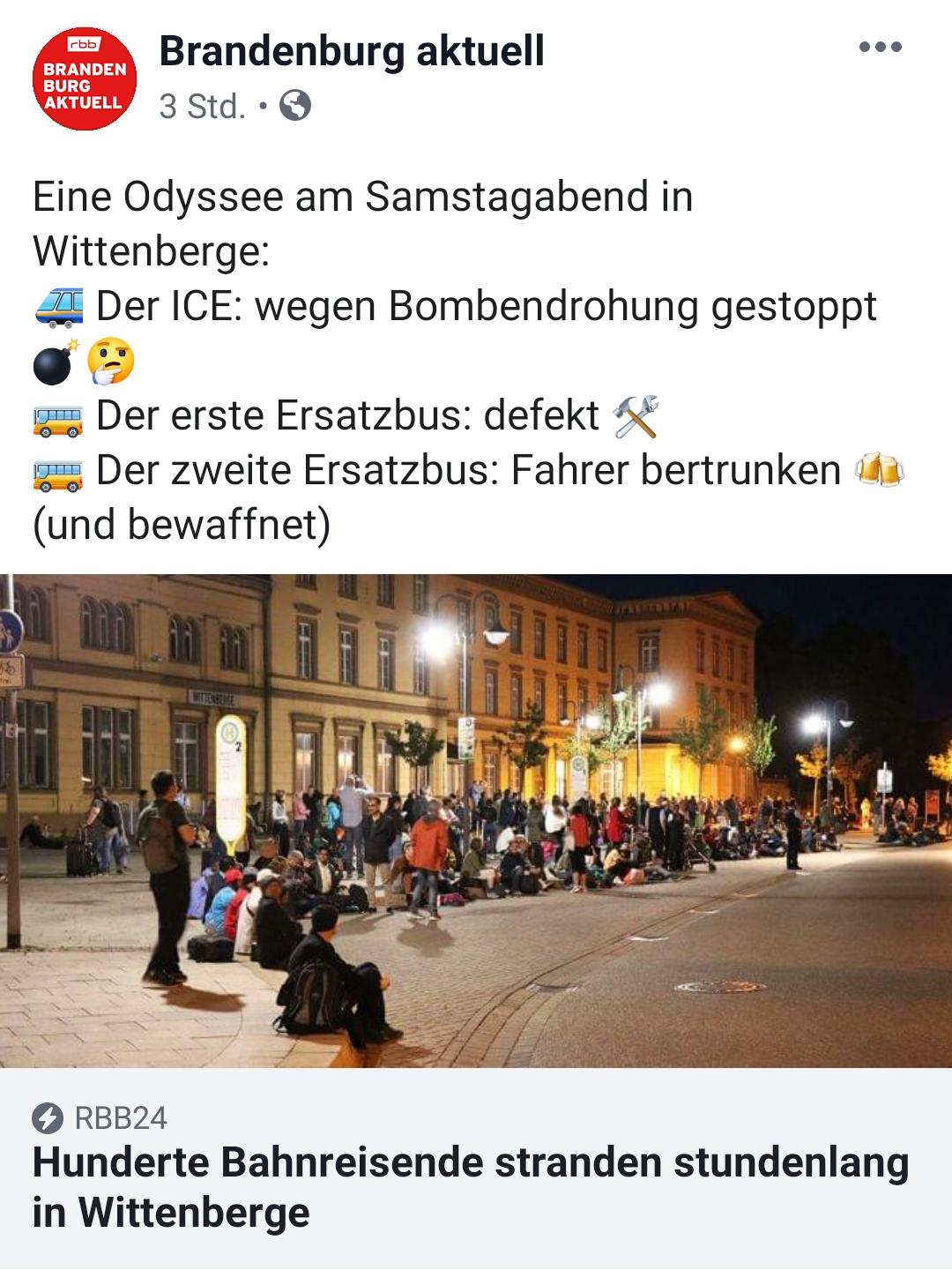Open the Wittenberge station article photo
This screenshot has width=952, height=1270.
[x=476, y=820]
